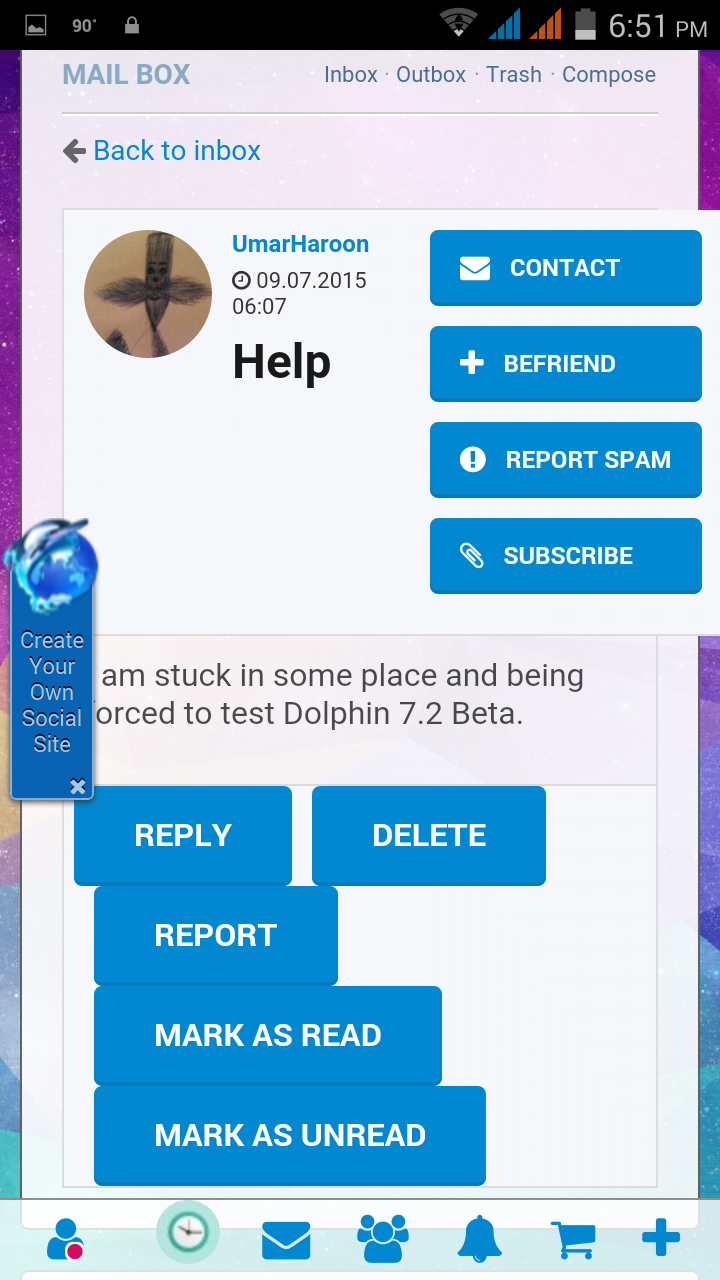Open the shopping cart icon
Screen dimensions: 720x1280
click(x=574, y=1240)
